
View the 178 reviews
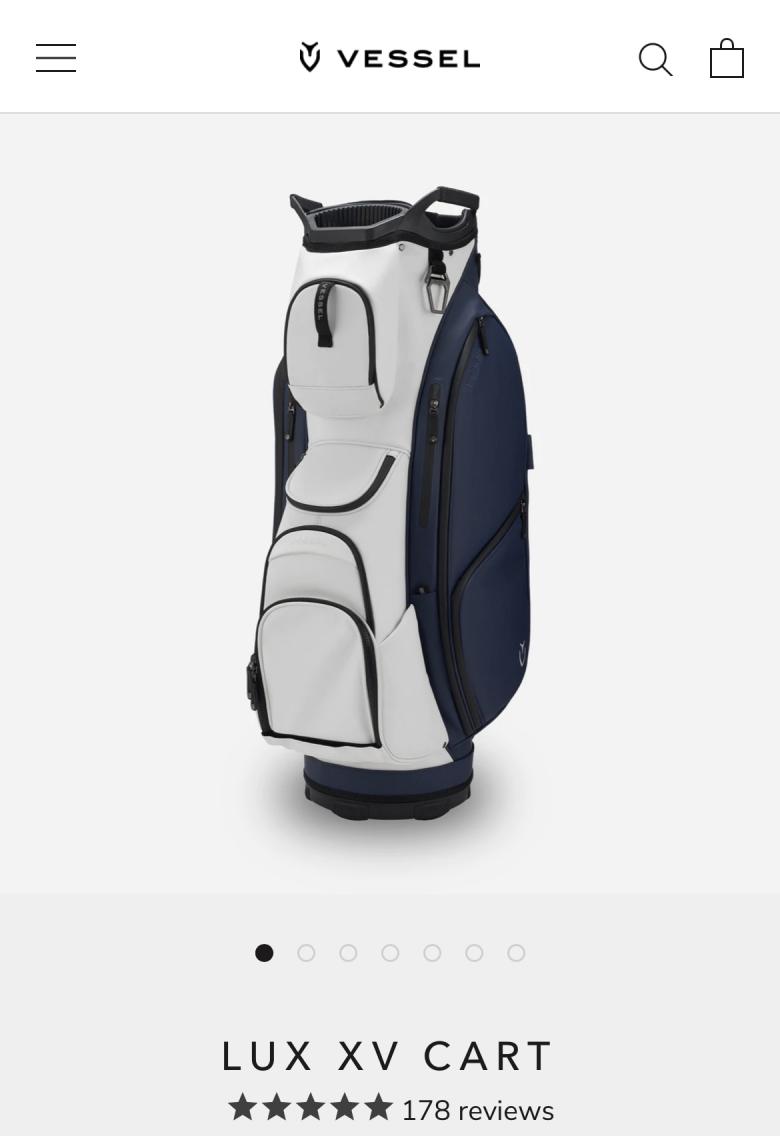pos(477,1110)
